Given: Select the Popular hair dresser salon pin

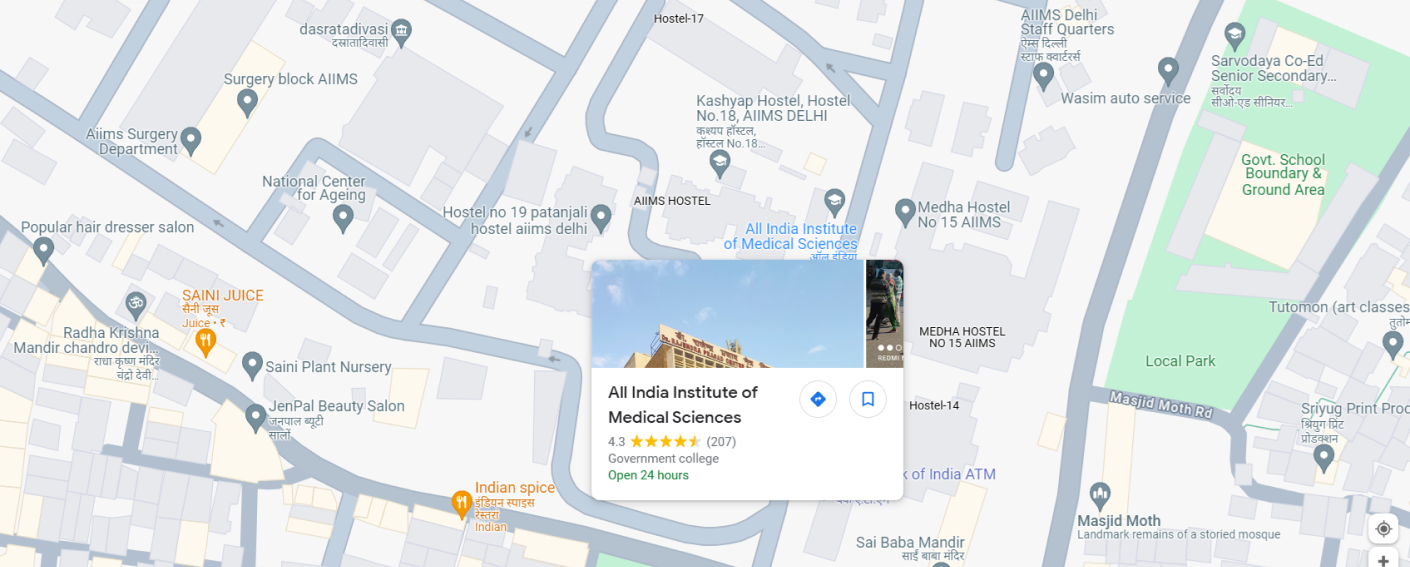Looking at the screenshot, I should tap(43, 249).
